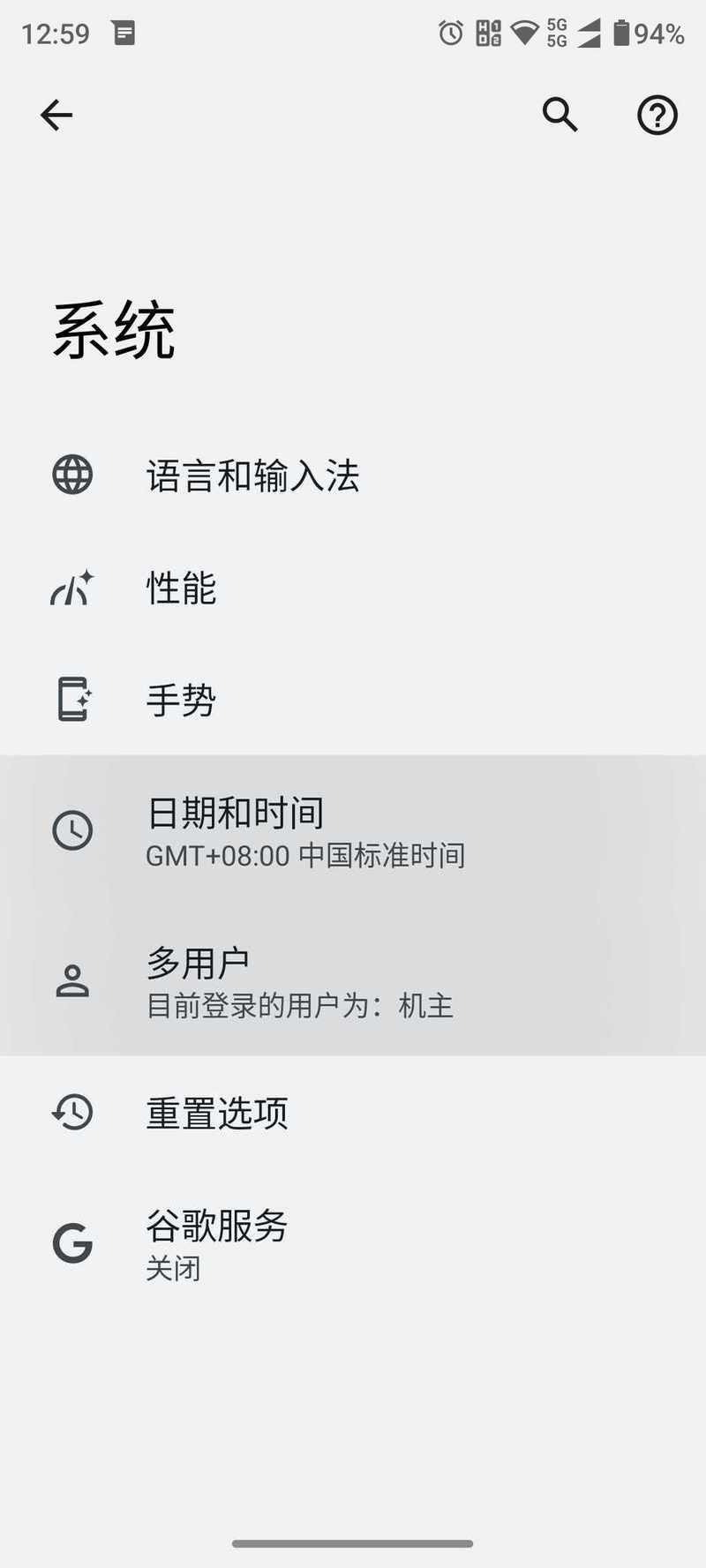Go back using the top-left arrow

coord(56,115)
